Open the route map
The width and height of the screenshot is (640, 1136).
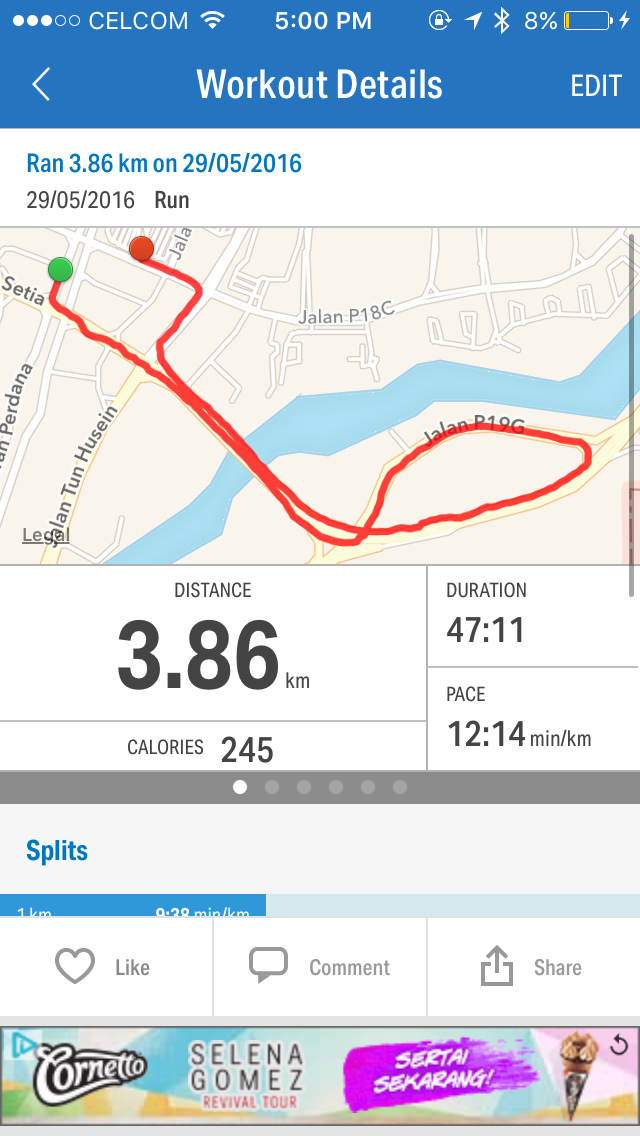320,396
